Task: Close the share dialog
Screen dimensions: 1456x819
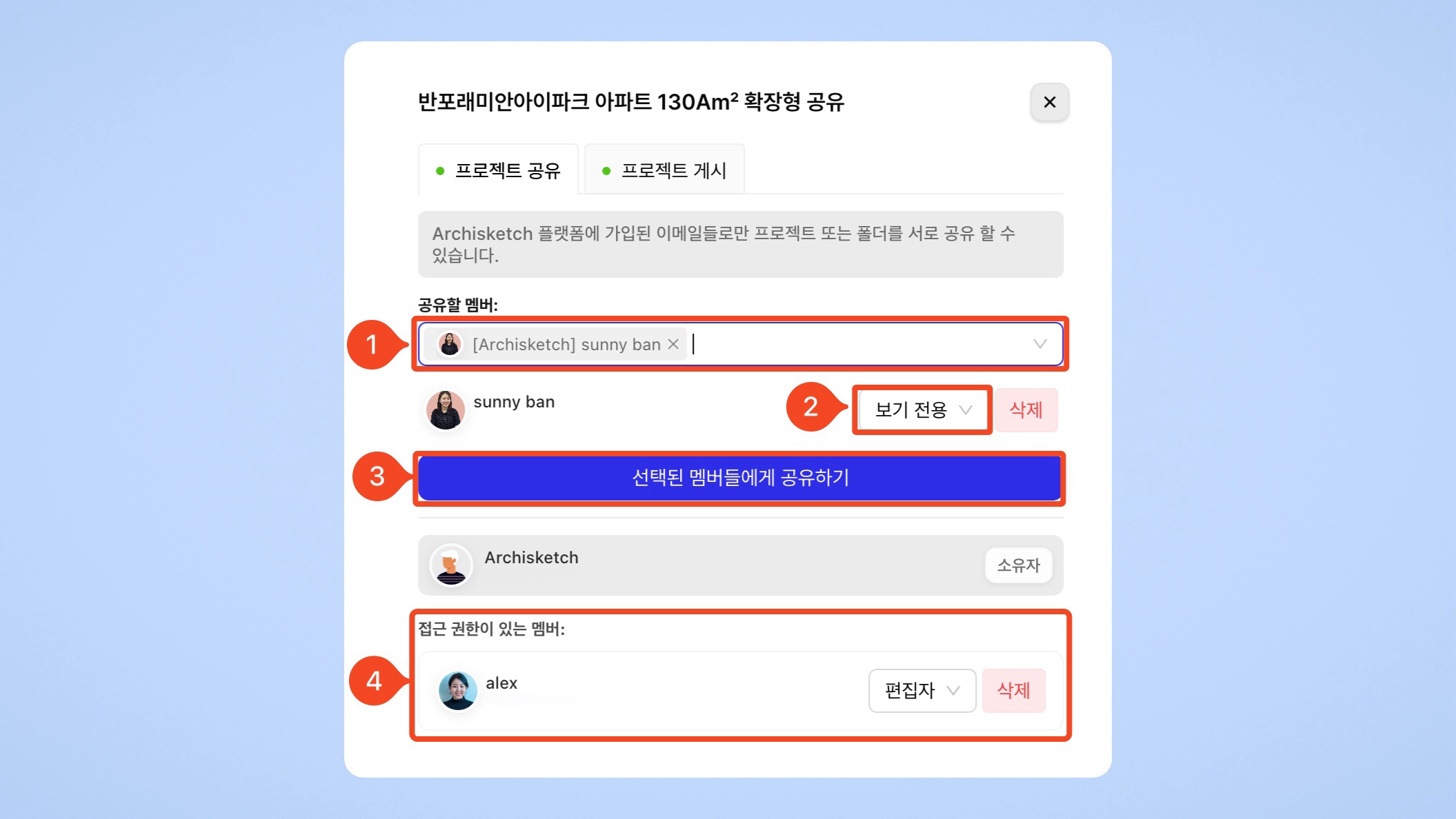Action: click(x=1049, y=102)
